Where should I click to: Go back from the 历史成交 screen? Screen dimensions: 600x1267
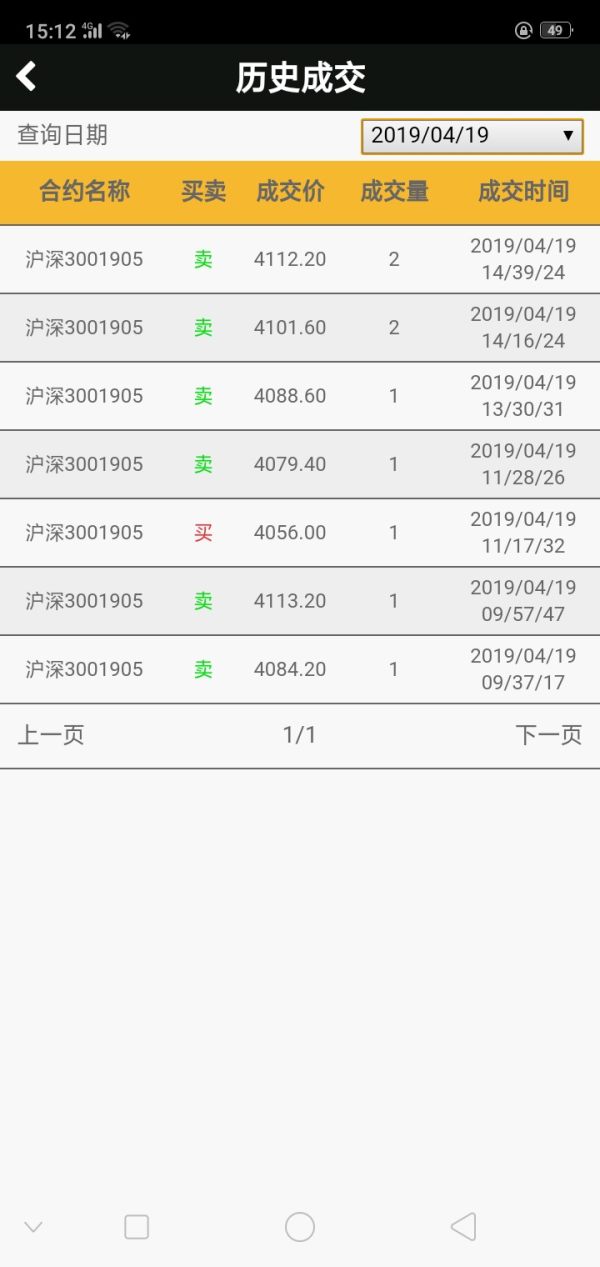(27, 76)
